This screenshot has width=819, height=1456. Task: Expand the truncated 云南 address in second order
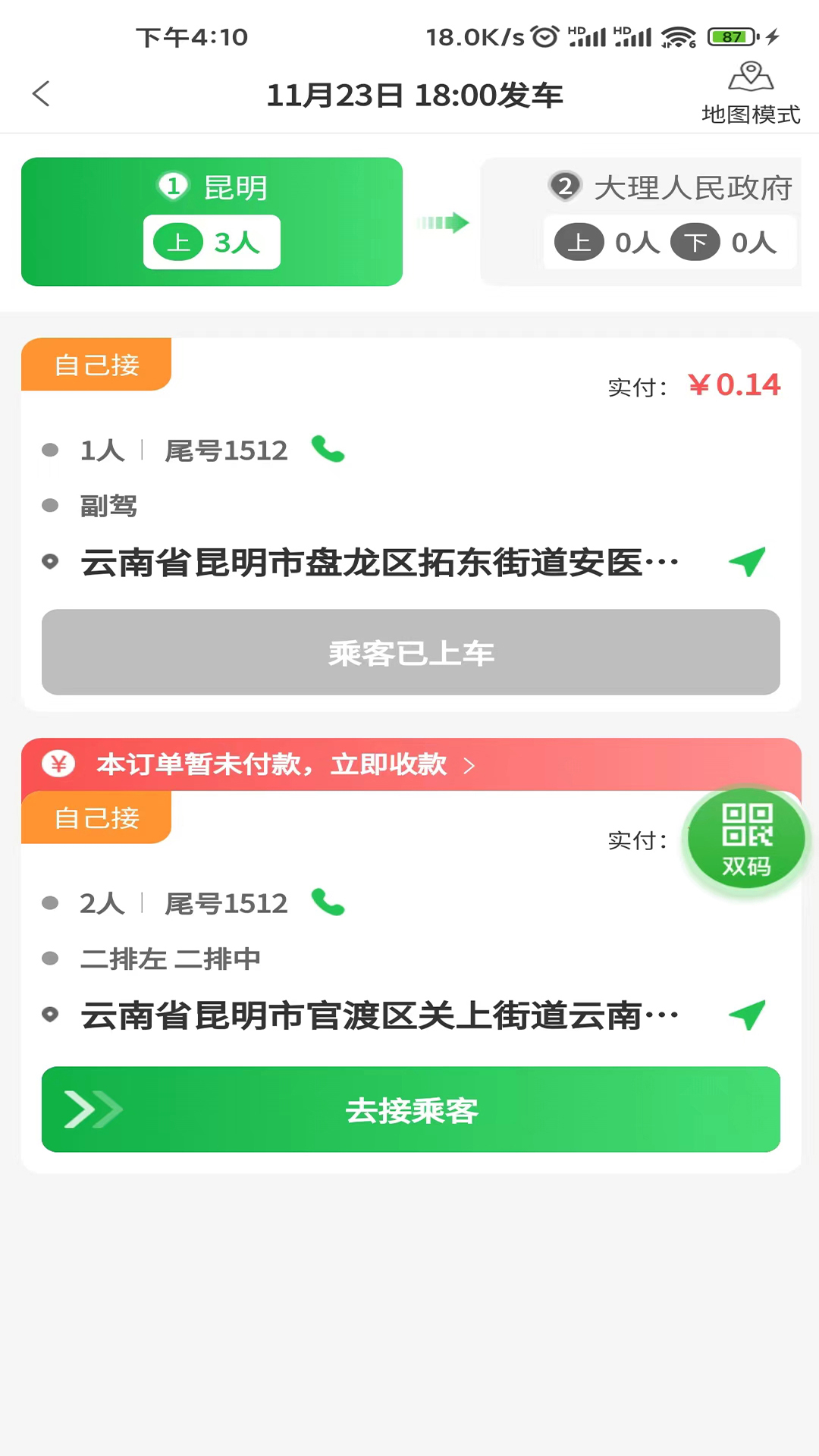pos(379,1015)
